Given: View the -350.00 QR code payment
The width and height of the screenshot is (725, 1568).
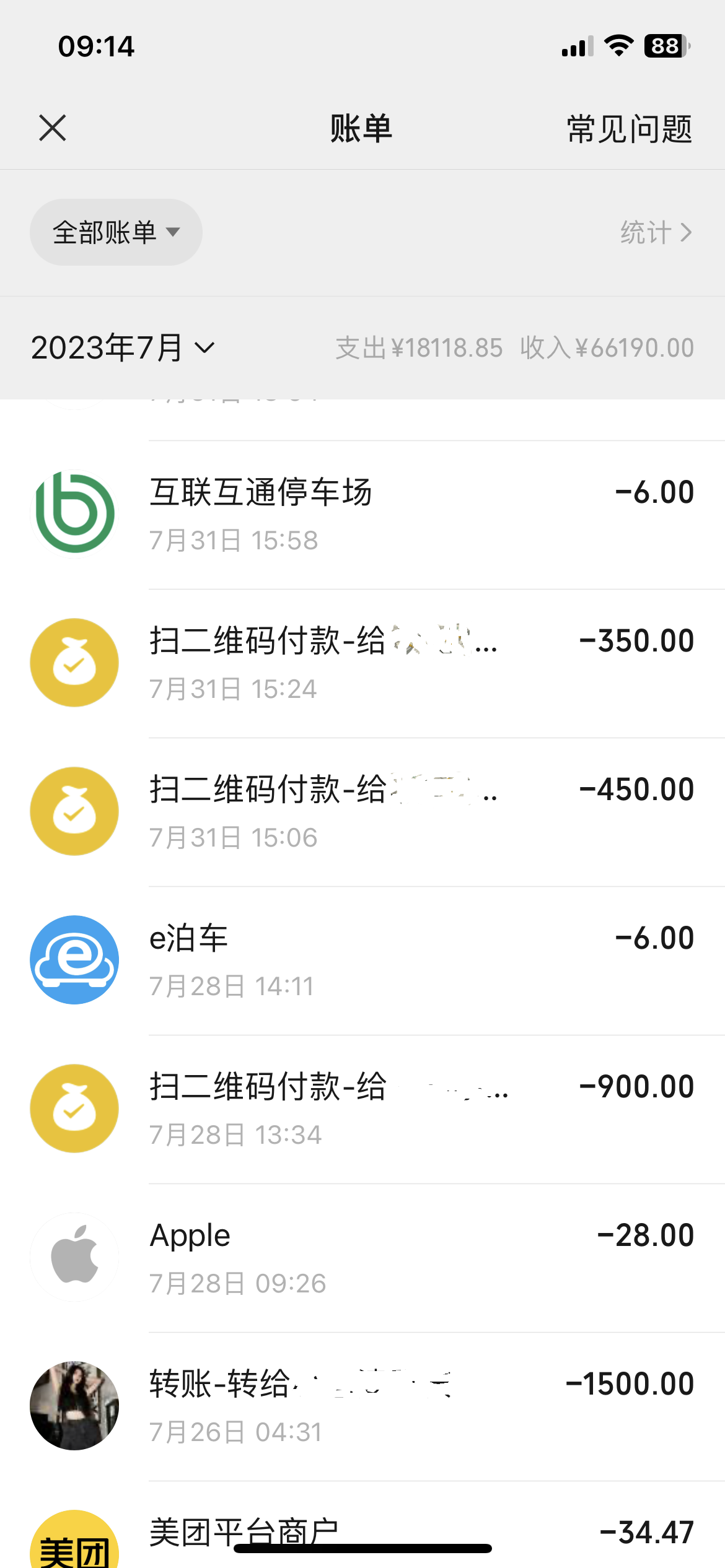Looking at the screenshot, I should [421, 663].
